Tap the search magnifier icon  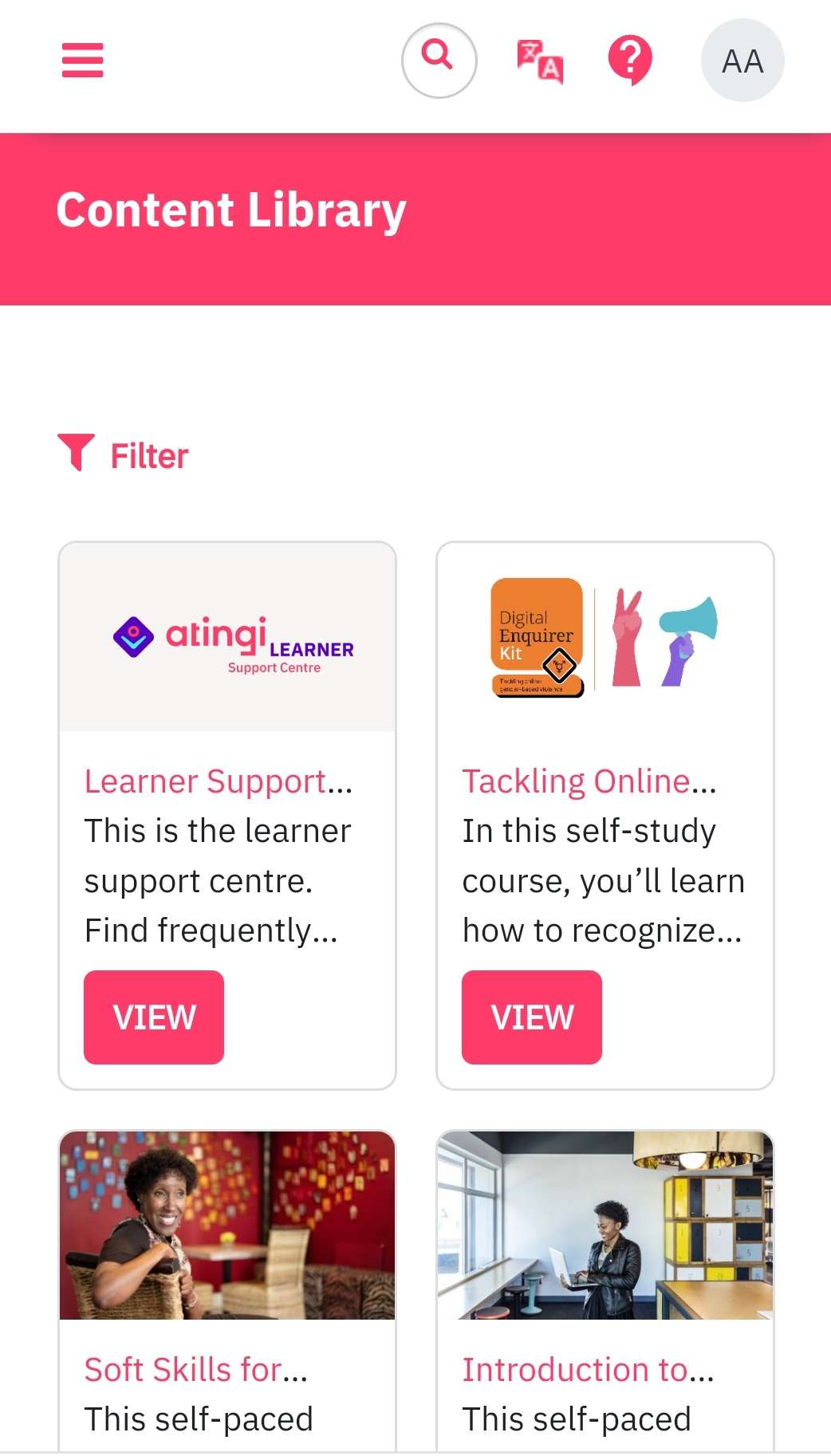(439, 61)
